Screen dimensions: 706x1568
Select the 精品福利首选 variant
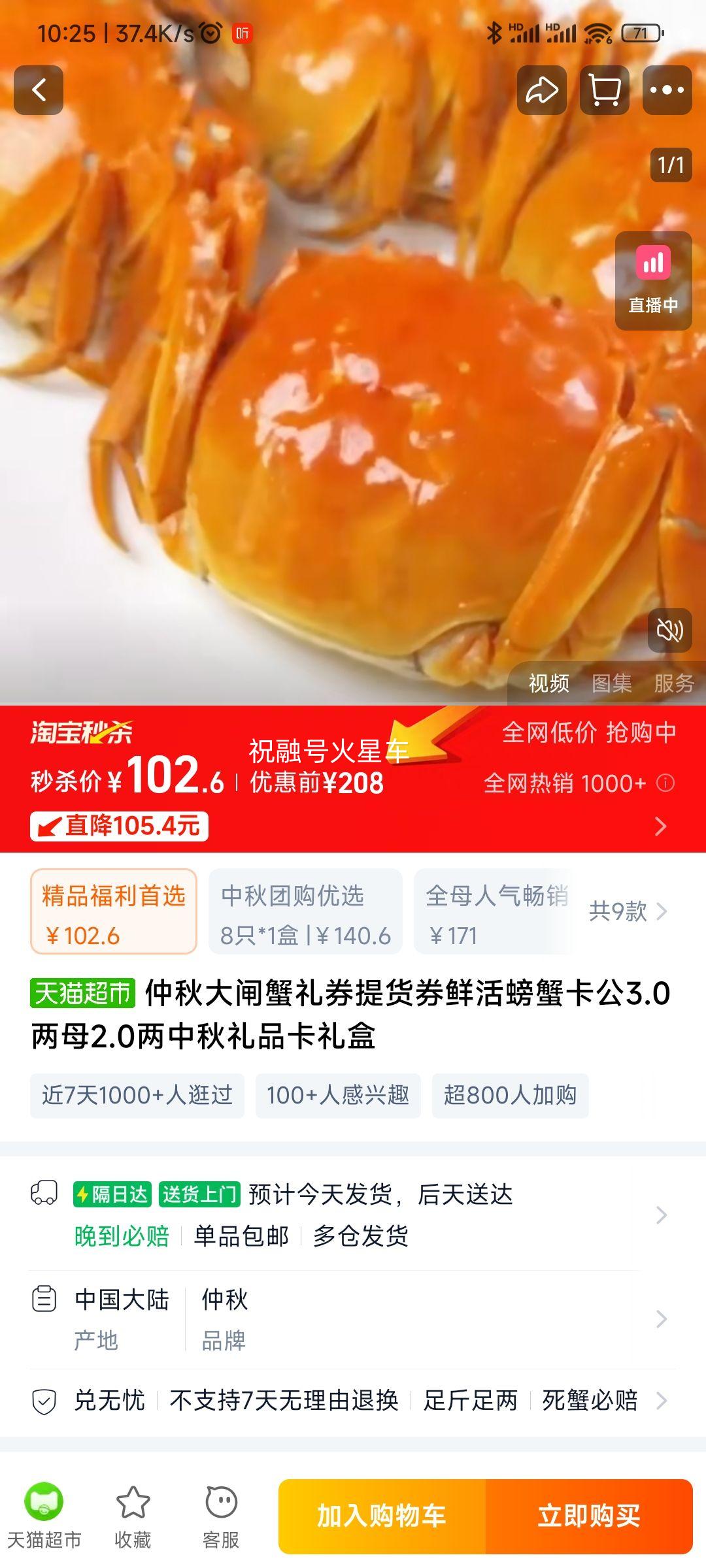[112, 915]
